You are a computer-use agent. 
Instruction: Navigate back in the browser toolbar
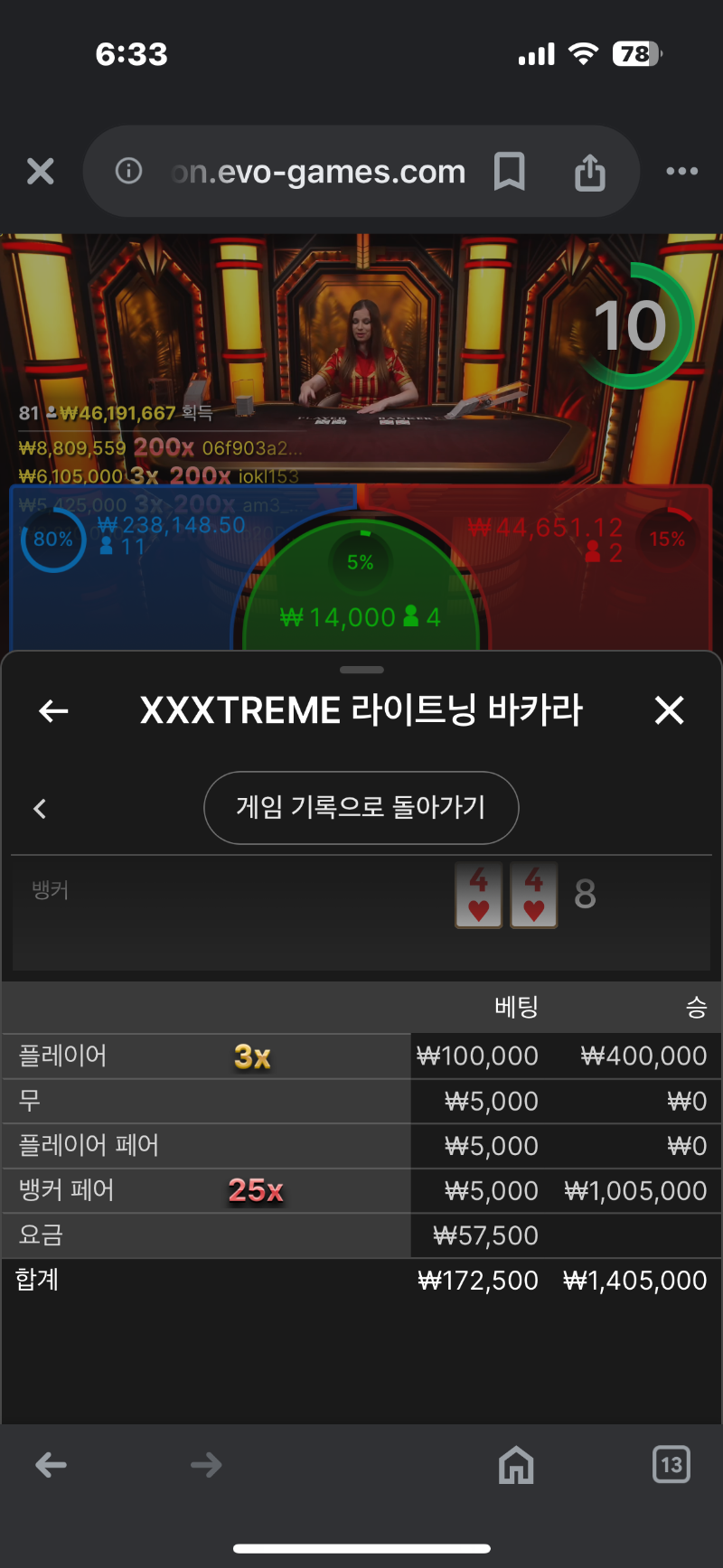[52, 1465]
